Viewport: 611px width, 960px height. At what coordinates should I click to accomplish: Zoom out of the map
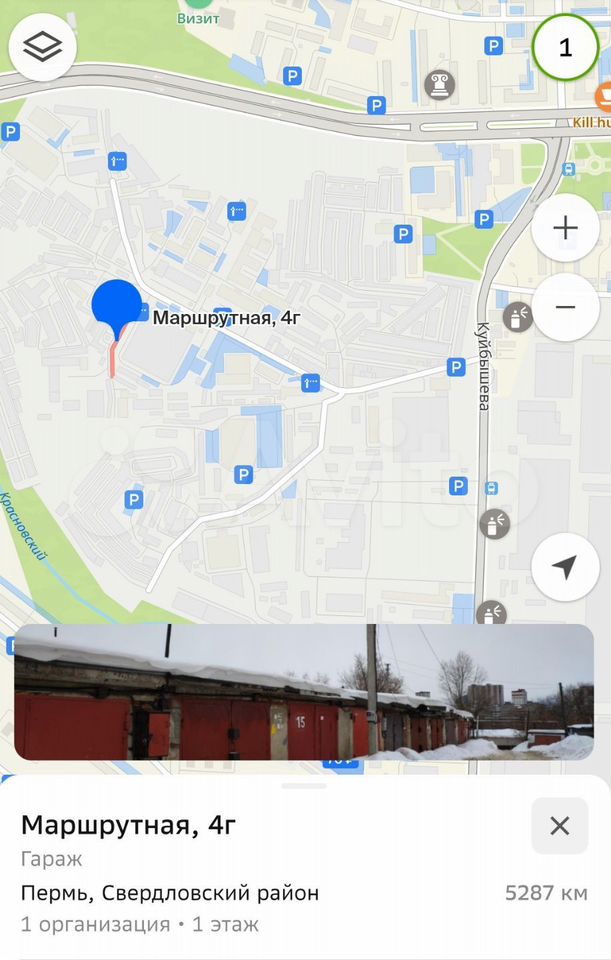(565, 307)
